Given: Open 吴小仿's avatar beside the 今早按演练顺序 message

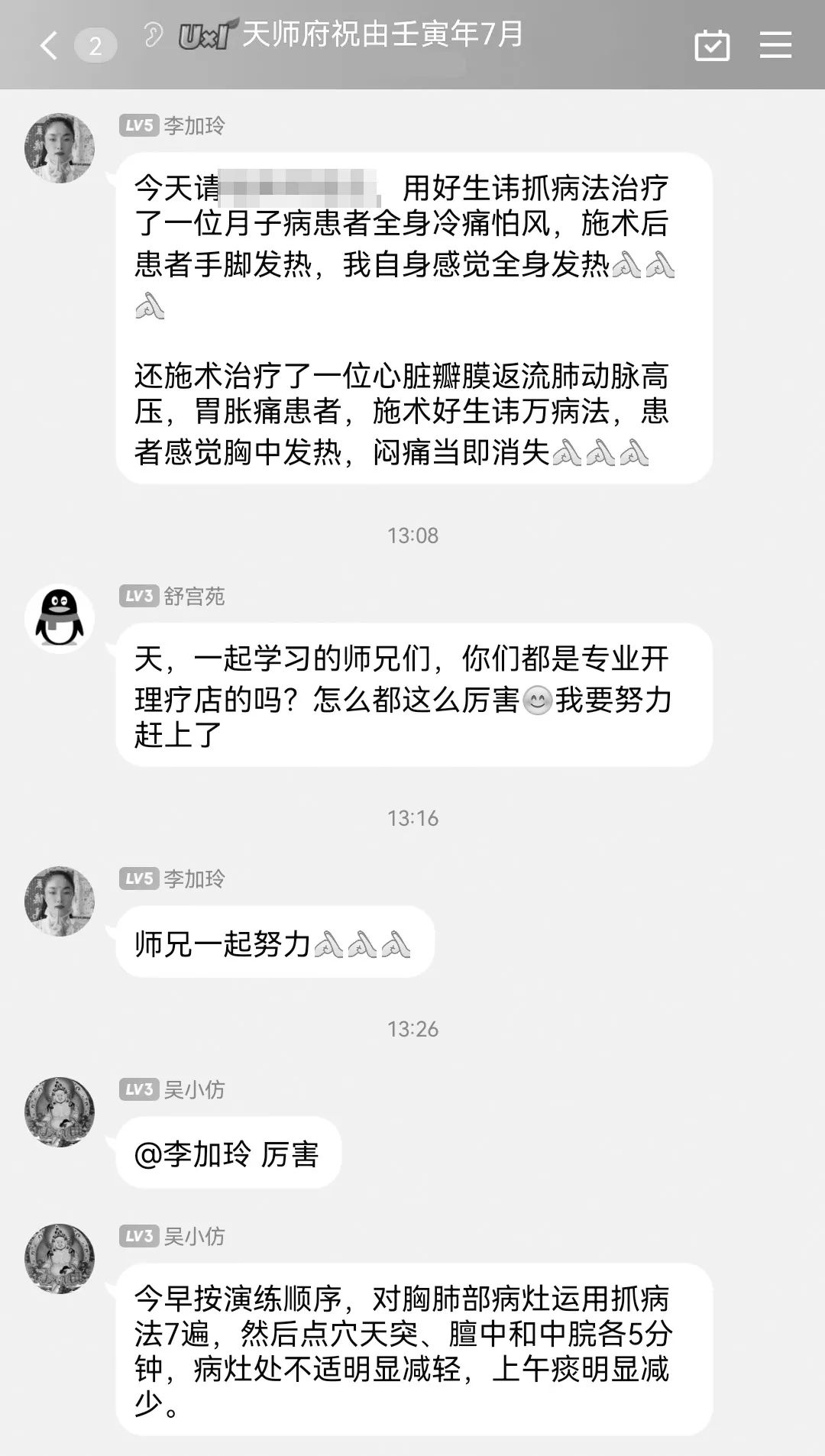Looking at the screenshot, I should (60, 1259).
